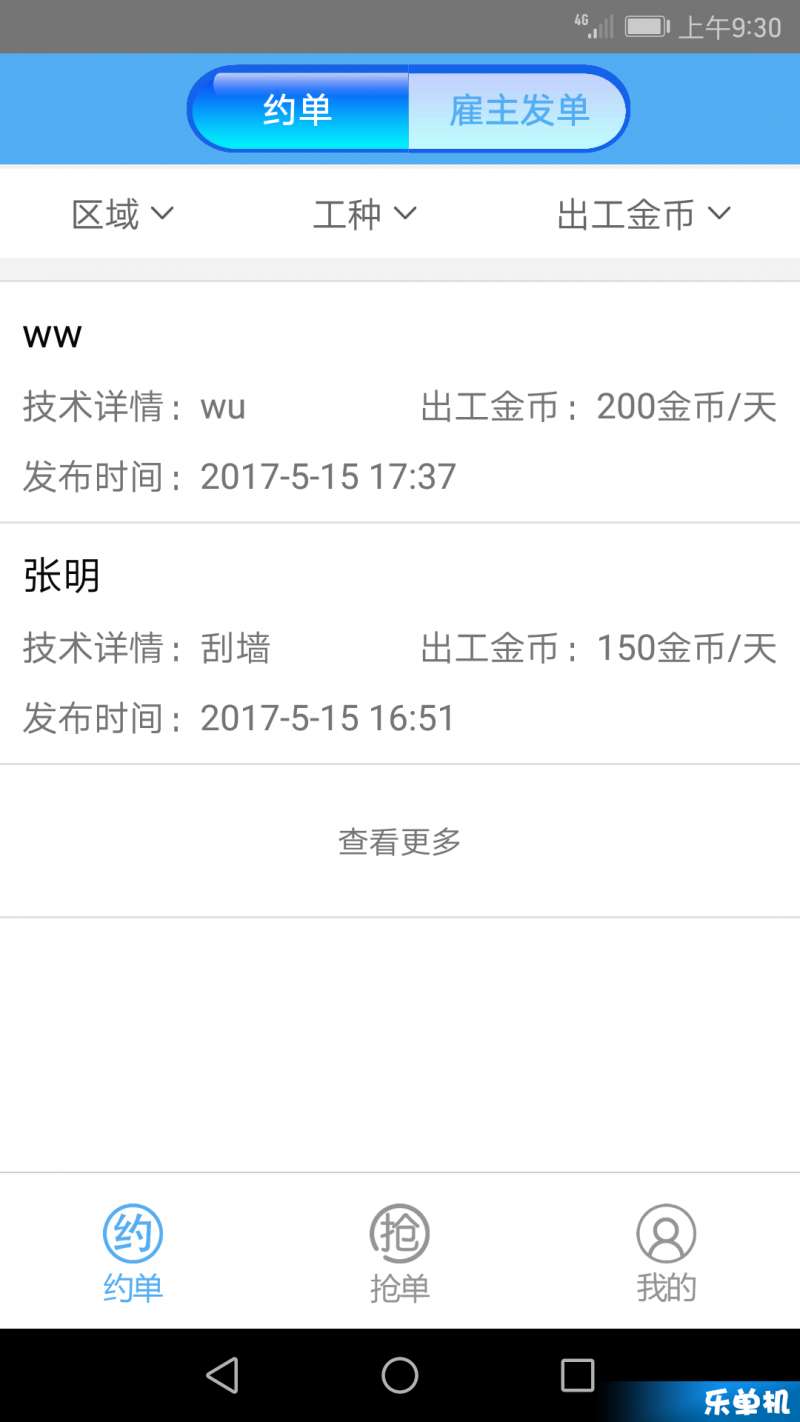Tap 查看更多 to load more listings
The image size is (800, 1422).
tap(400, 842)
